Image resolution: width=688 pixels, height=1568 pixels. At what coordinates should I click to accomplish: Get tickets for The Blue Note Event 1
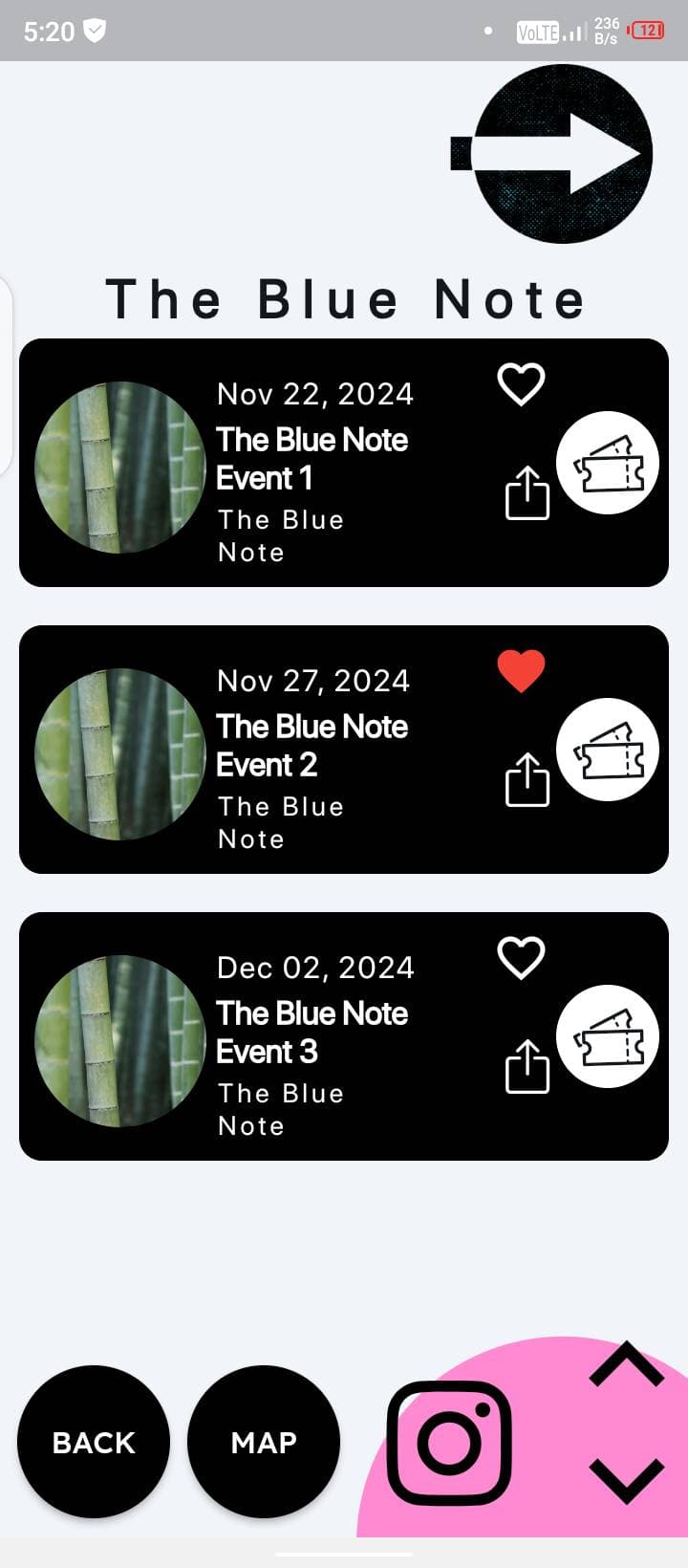tap(607, 464)
